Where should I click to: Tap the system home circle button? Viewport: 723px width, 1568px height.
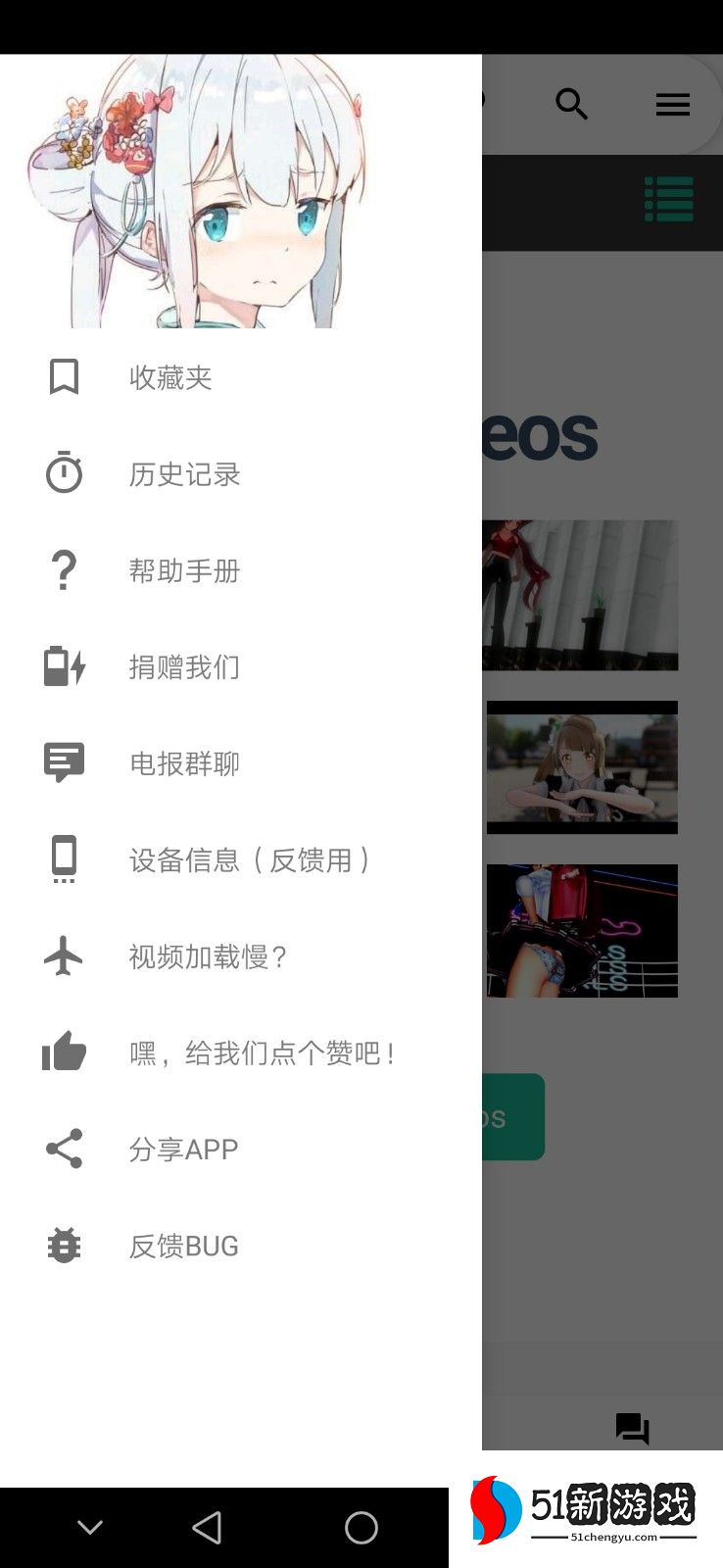point(361,1527)
